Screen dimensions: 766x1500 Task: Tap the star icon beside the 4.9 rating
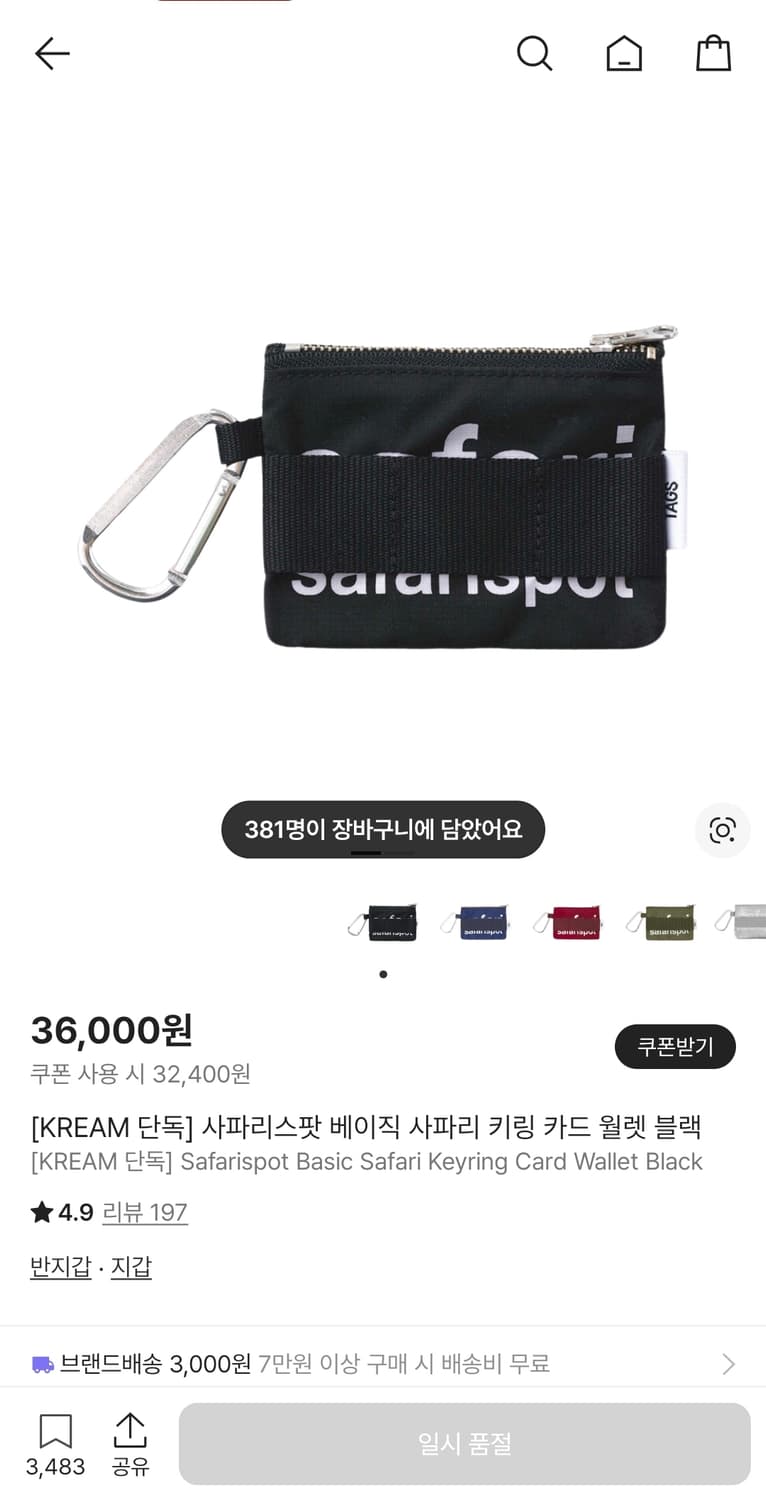pyautogui.click(x=40, y=1212)
